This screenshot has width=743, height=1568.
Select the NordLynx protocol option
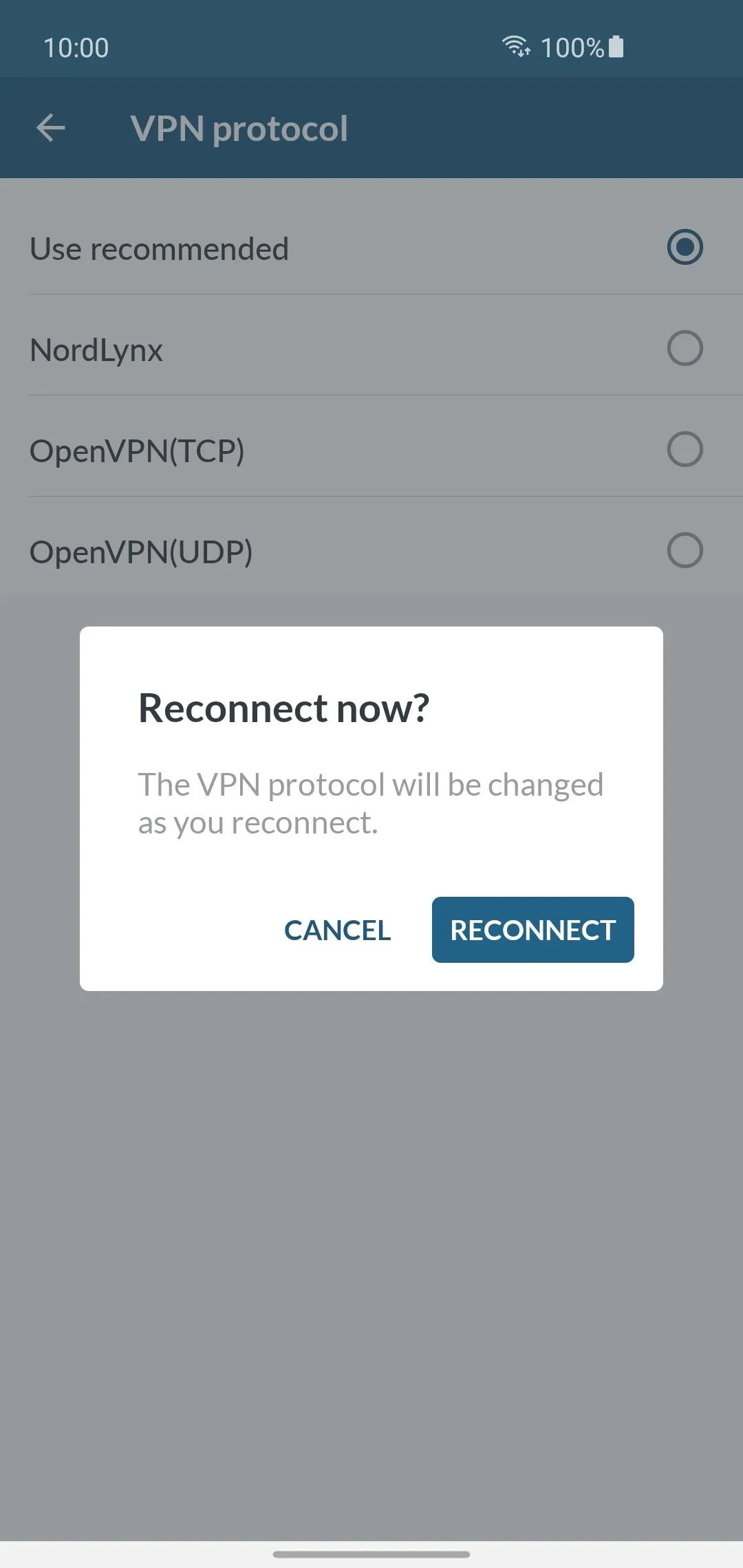click(371, 349)
